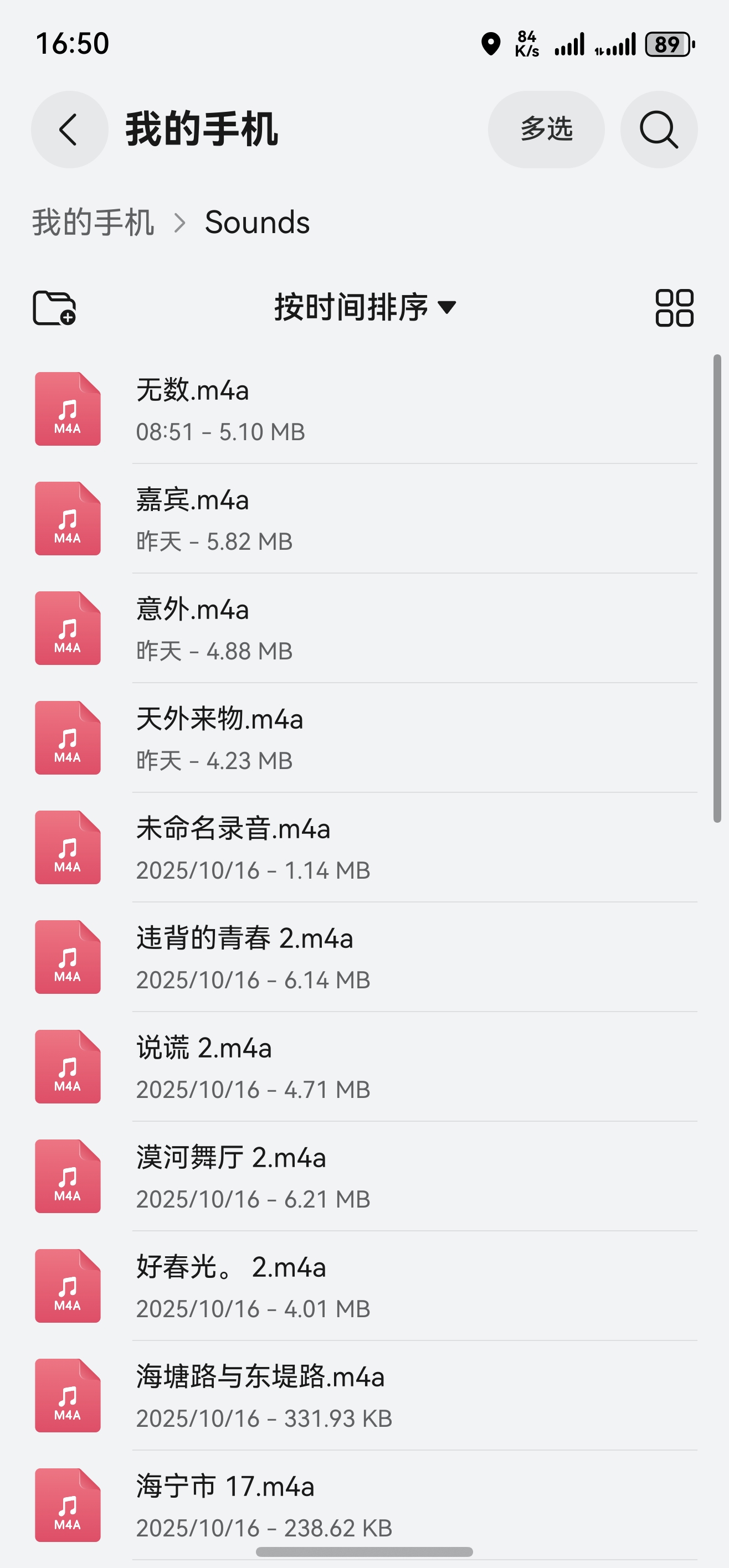Select the 意外.m4a audio file

[366, 628]
